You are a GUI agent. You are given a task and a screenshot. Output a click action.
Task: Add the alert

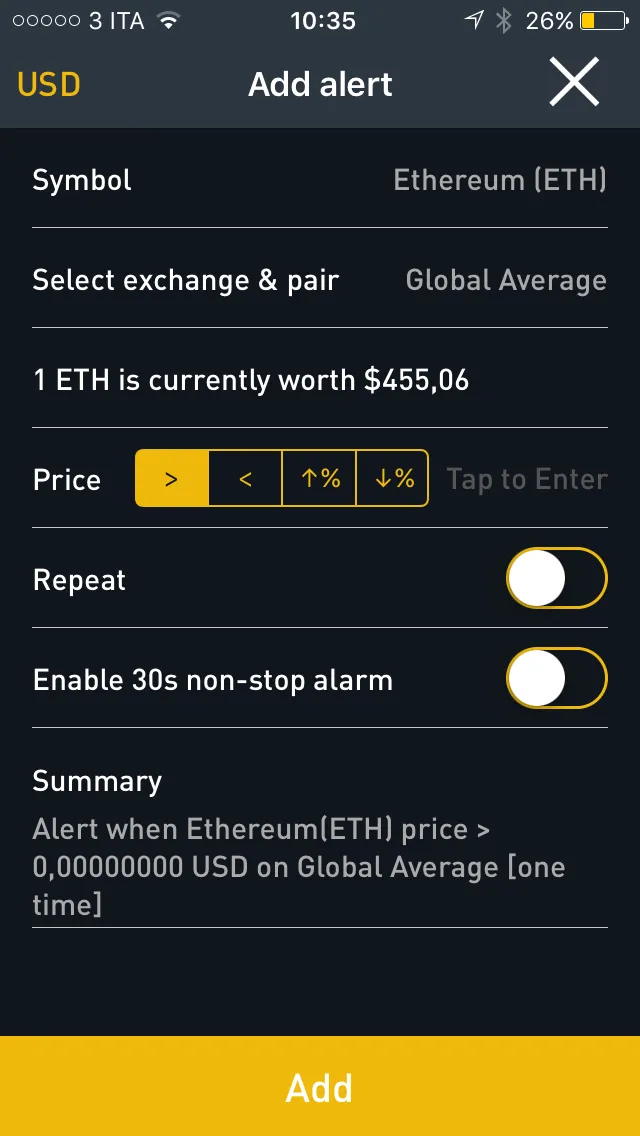coord(320,1086)
